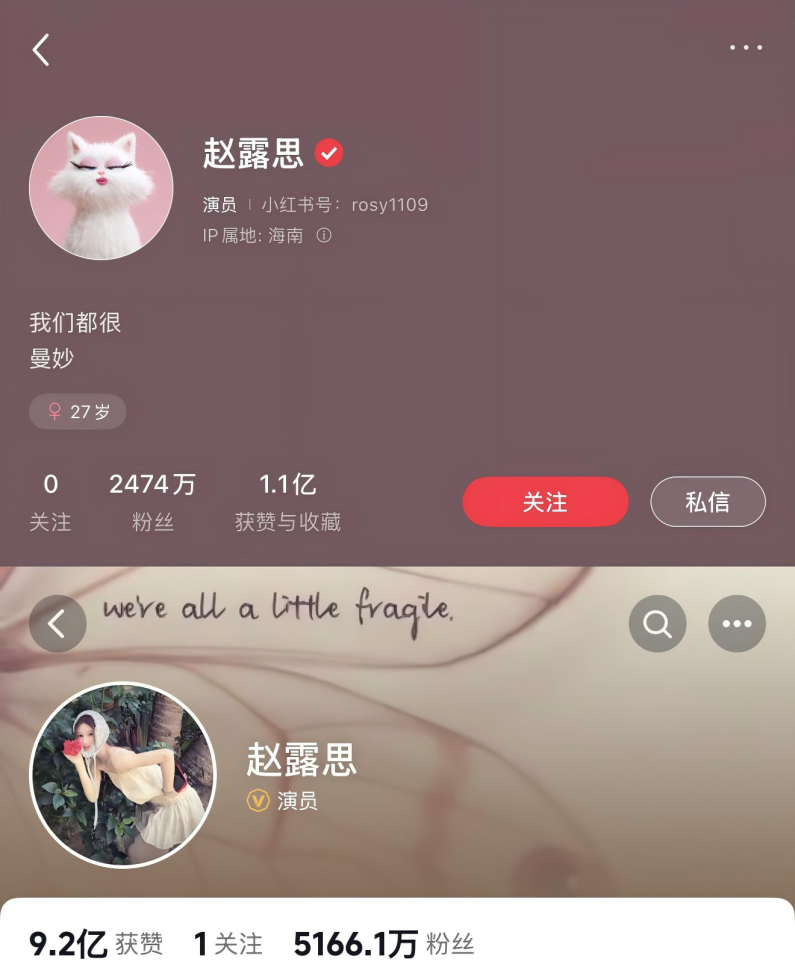Tap the info icon next to IP属地 海南
This screenshot has width=795, height=974.
coord(323,236)
